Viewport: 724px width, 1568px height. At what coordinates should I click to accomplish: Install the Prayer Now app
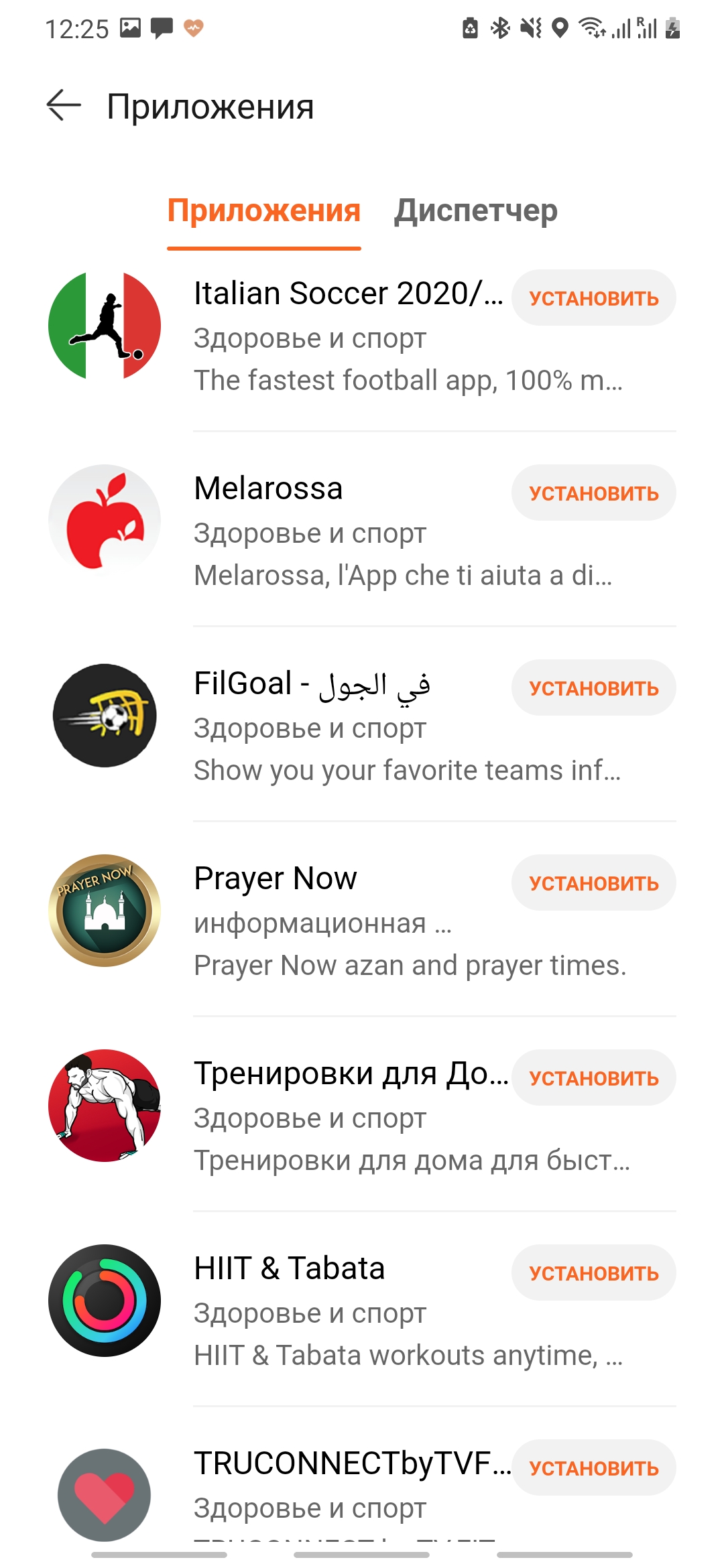[x=593, y=883]
